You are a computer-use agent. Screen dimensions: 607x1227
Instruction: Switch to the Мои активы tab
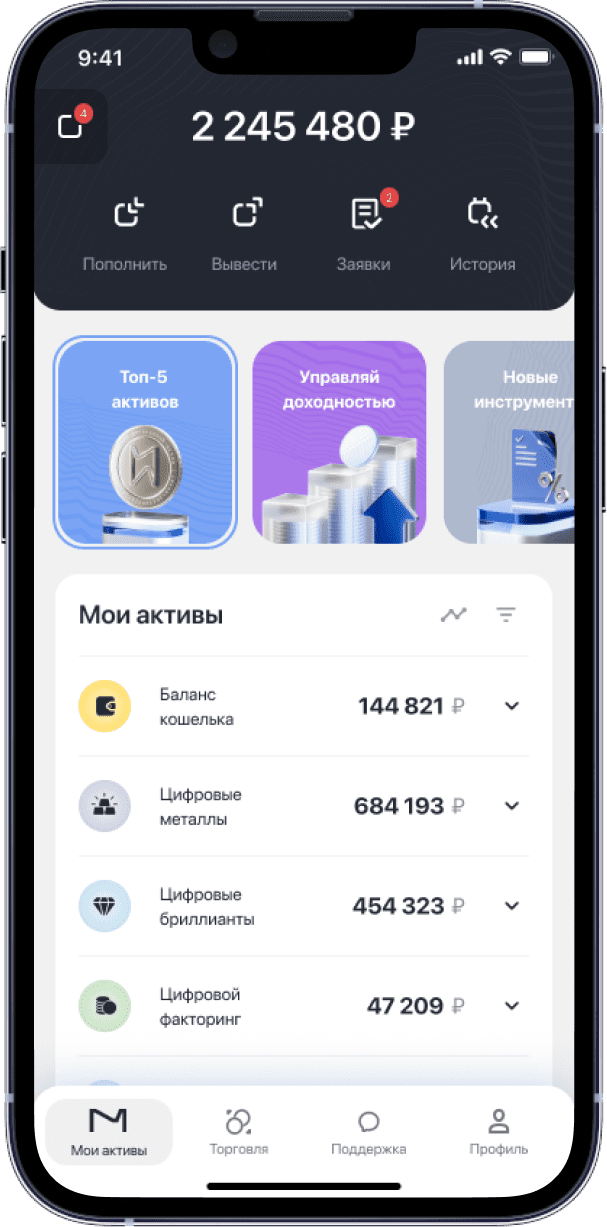pos(109,1132)
